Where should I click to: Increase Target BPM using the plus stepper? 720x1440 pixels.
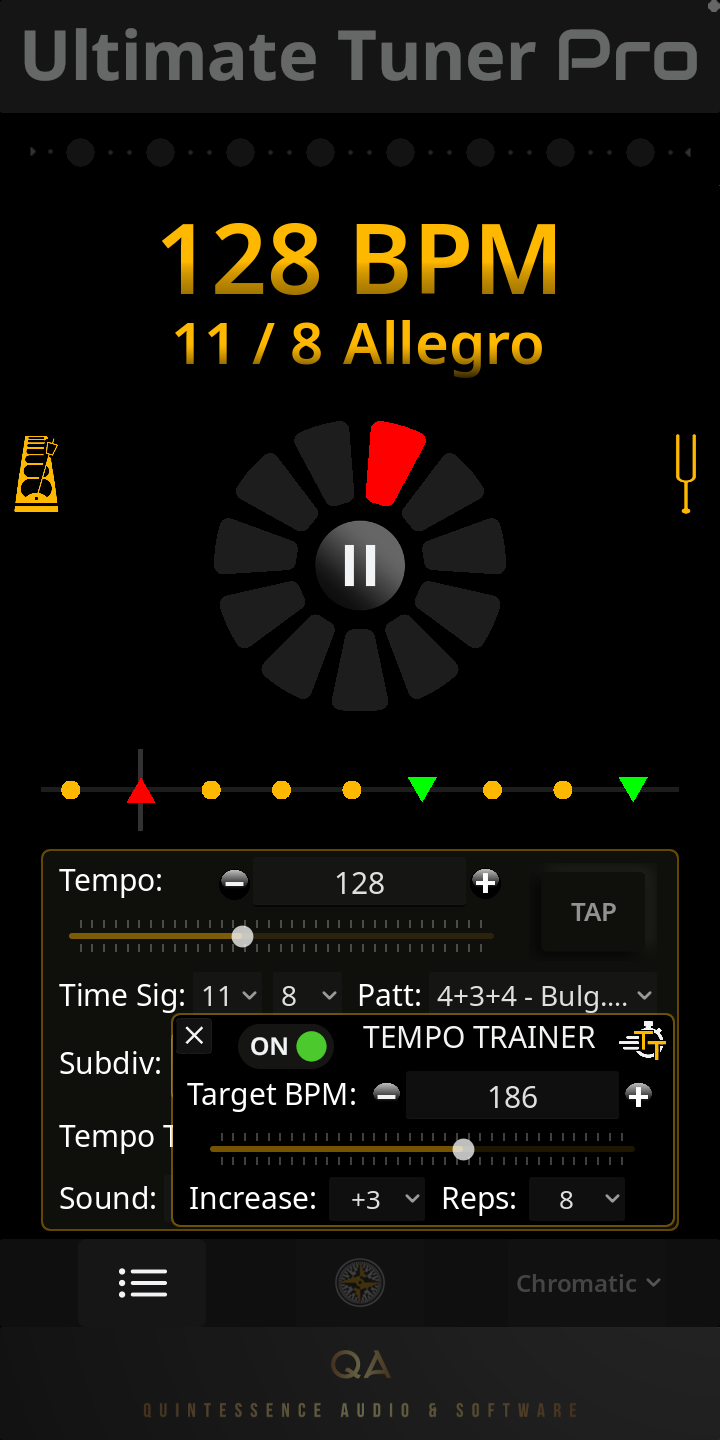pos(638,1095)
